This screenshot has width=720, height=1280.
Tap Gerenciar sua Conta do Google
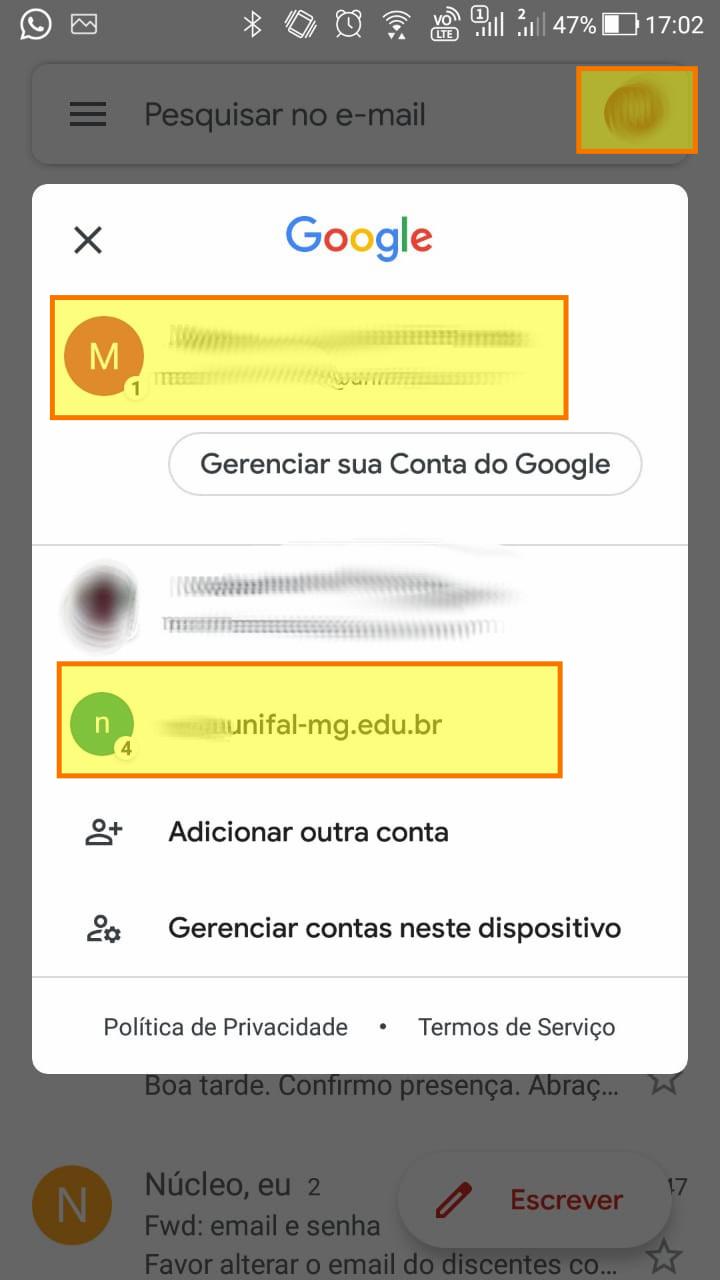point(405,464)
